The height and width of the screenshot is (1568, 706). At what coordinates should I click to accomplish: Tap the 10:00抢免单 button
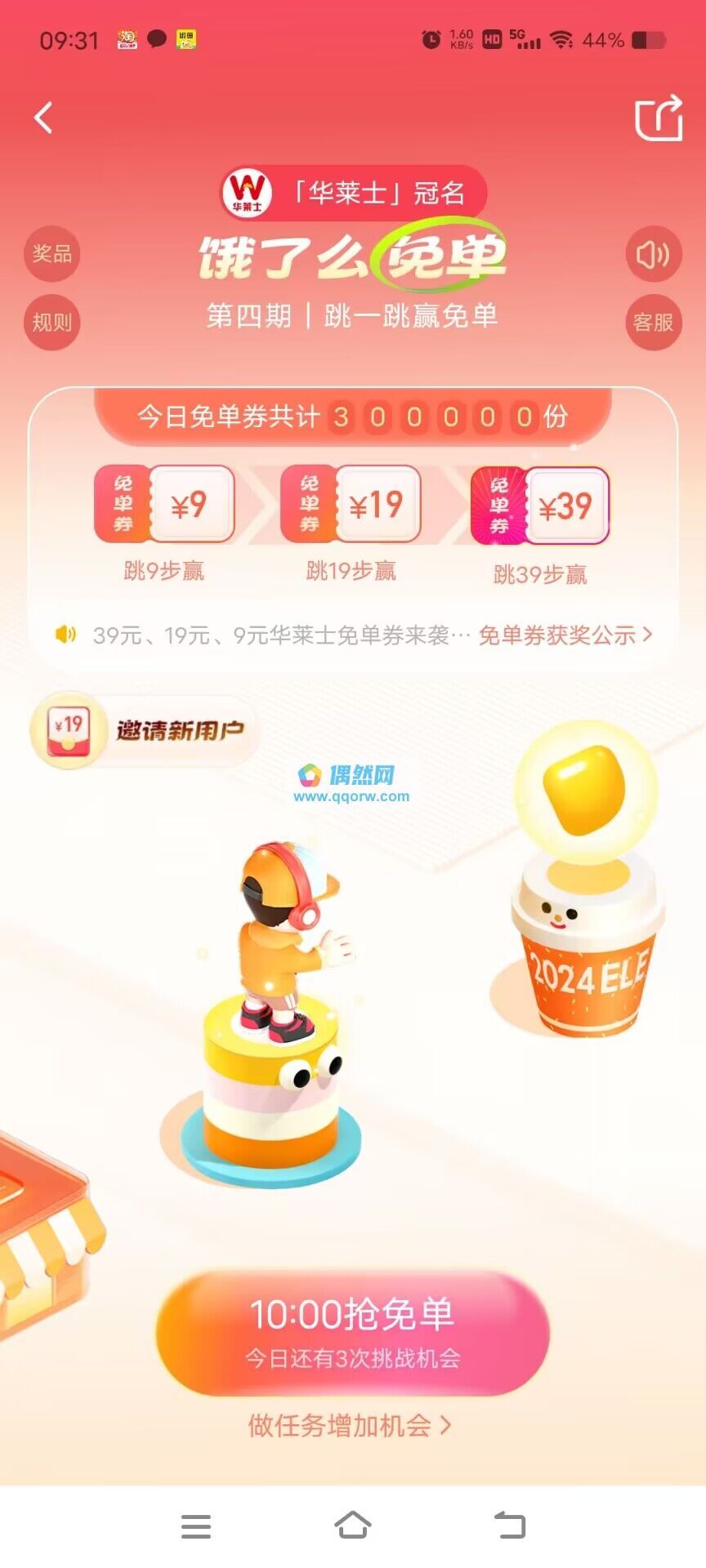pyautogui.click(x=352, y=1332)
